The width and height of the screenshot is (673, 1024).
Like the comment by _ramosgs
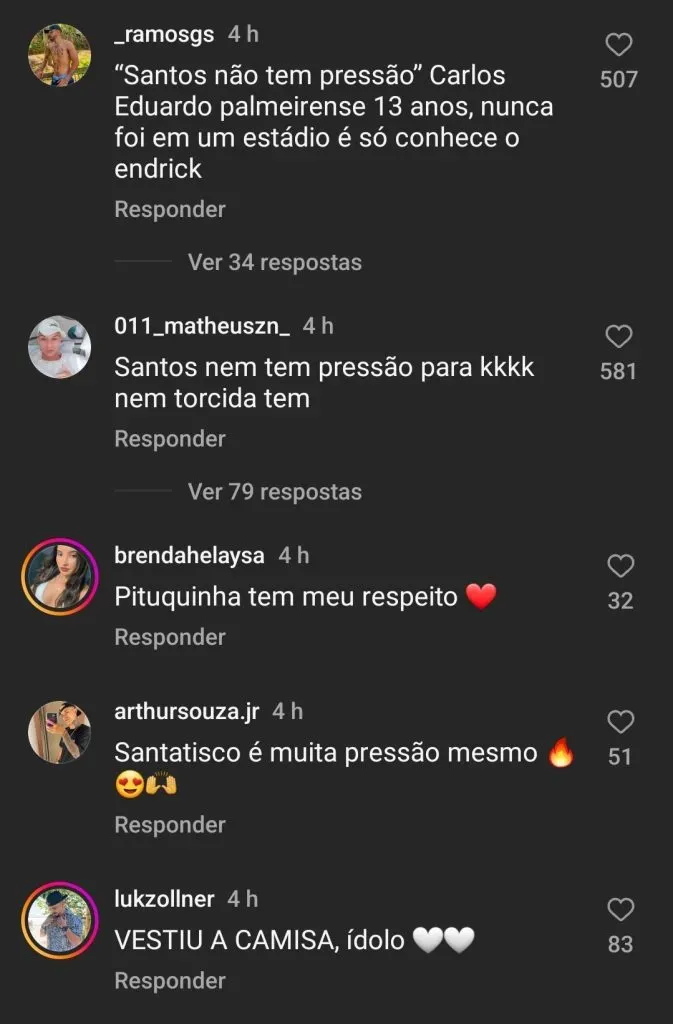point(619,45)
